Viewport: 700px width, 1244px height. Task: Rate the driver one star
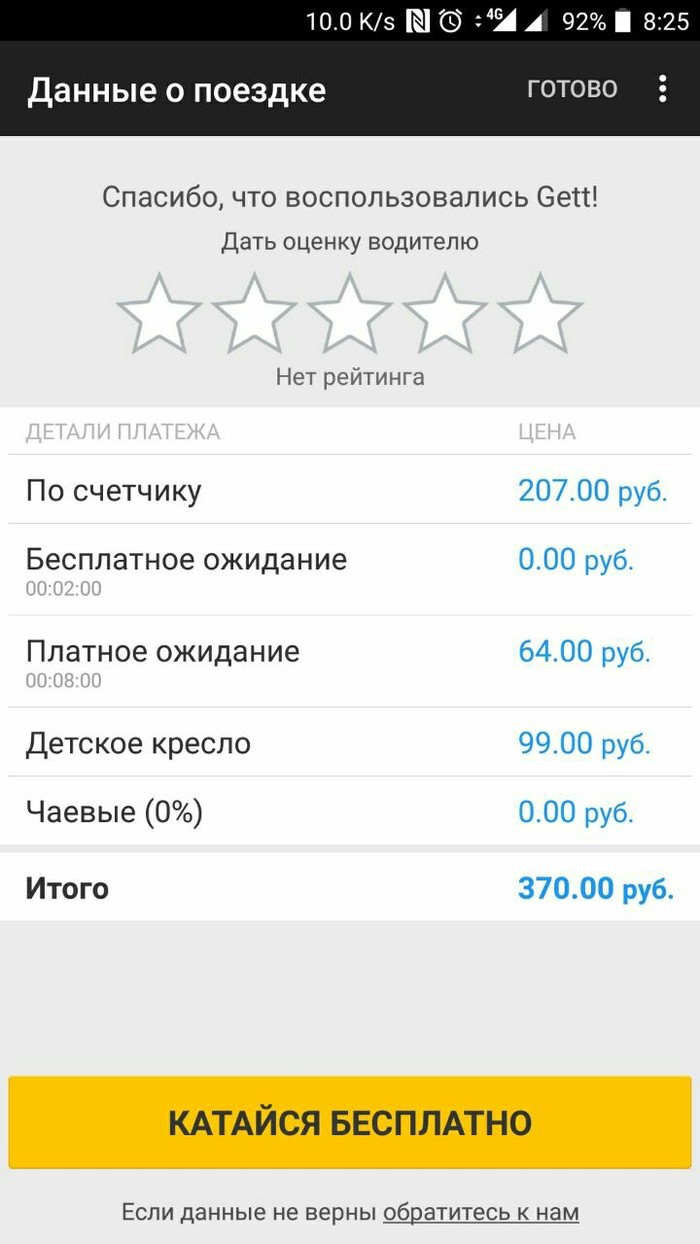pyautogui.click(x=159, y=313)
